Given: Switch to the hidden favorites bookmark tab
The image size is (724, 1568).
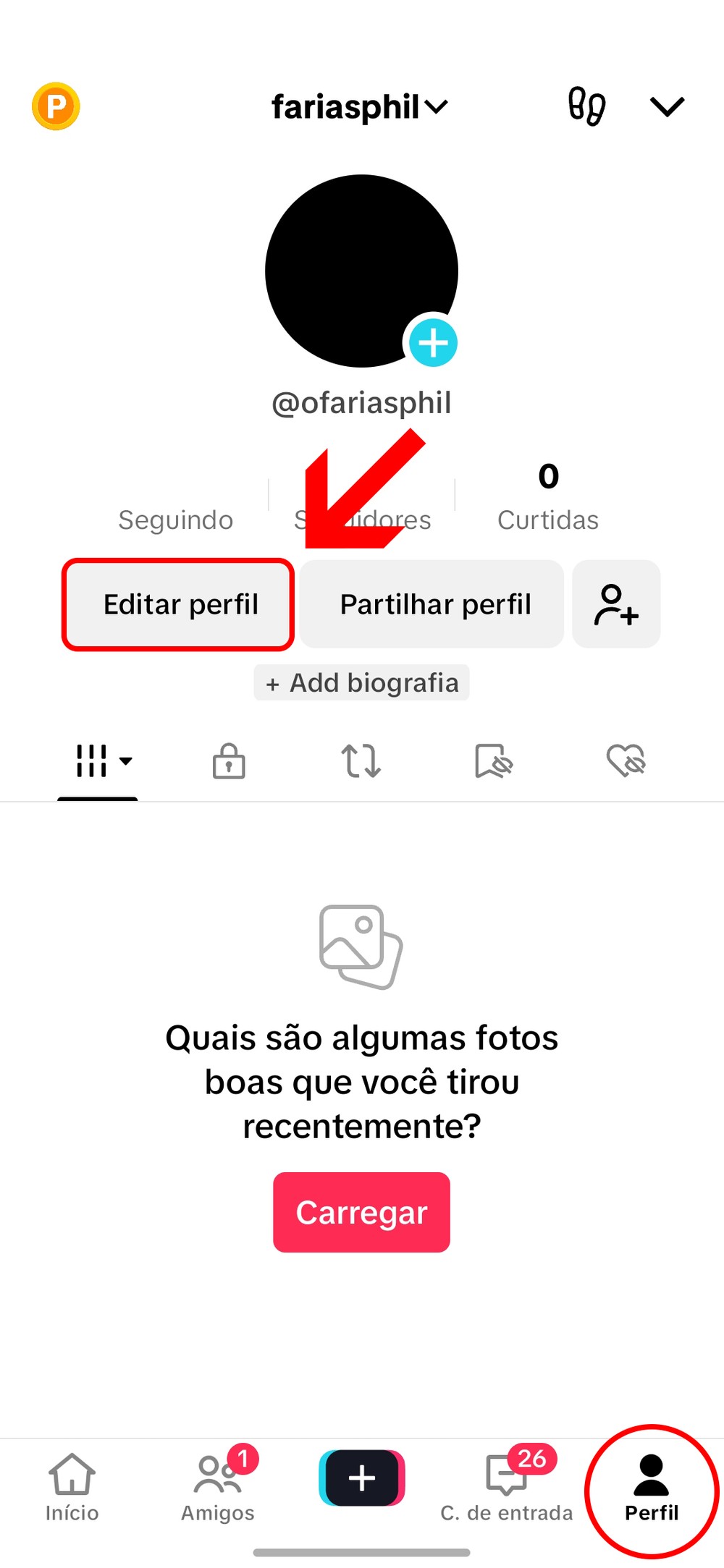Looking at the screenshot, I should (494, 761).
